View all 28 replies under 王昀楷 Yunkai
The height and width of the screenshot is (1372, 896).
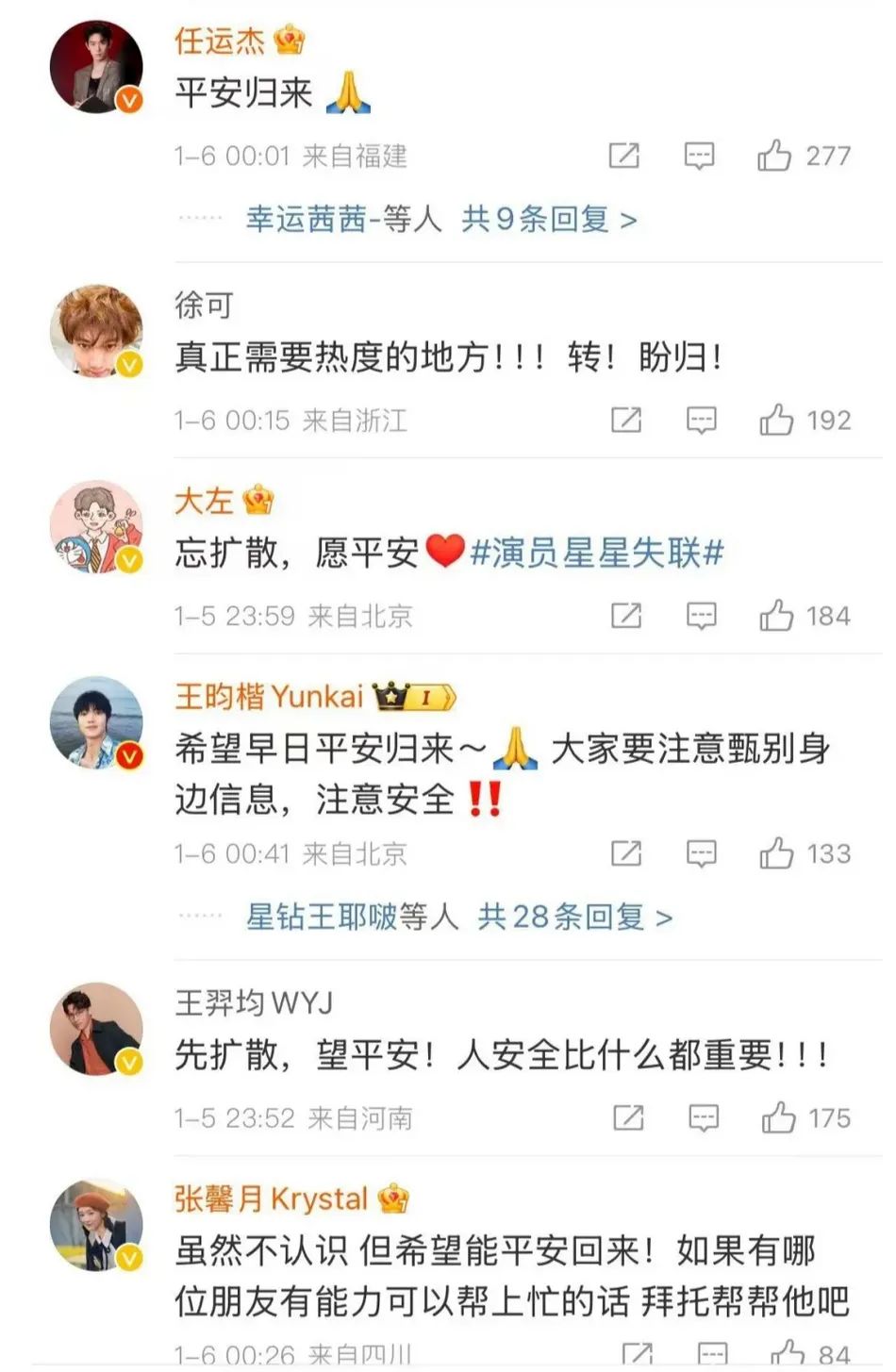click(x=574, y=917)
